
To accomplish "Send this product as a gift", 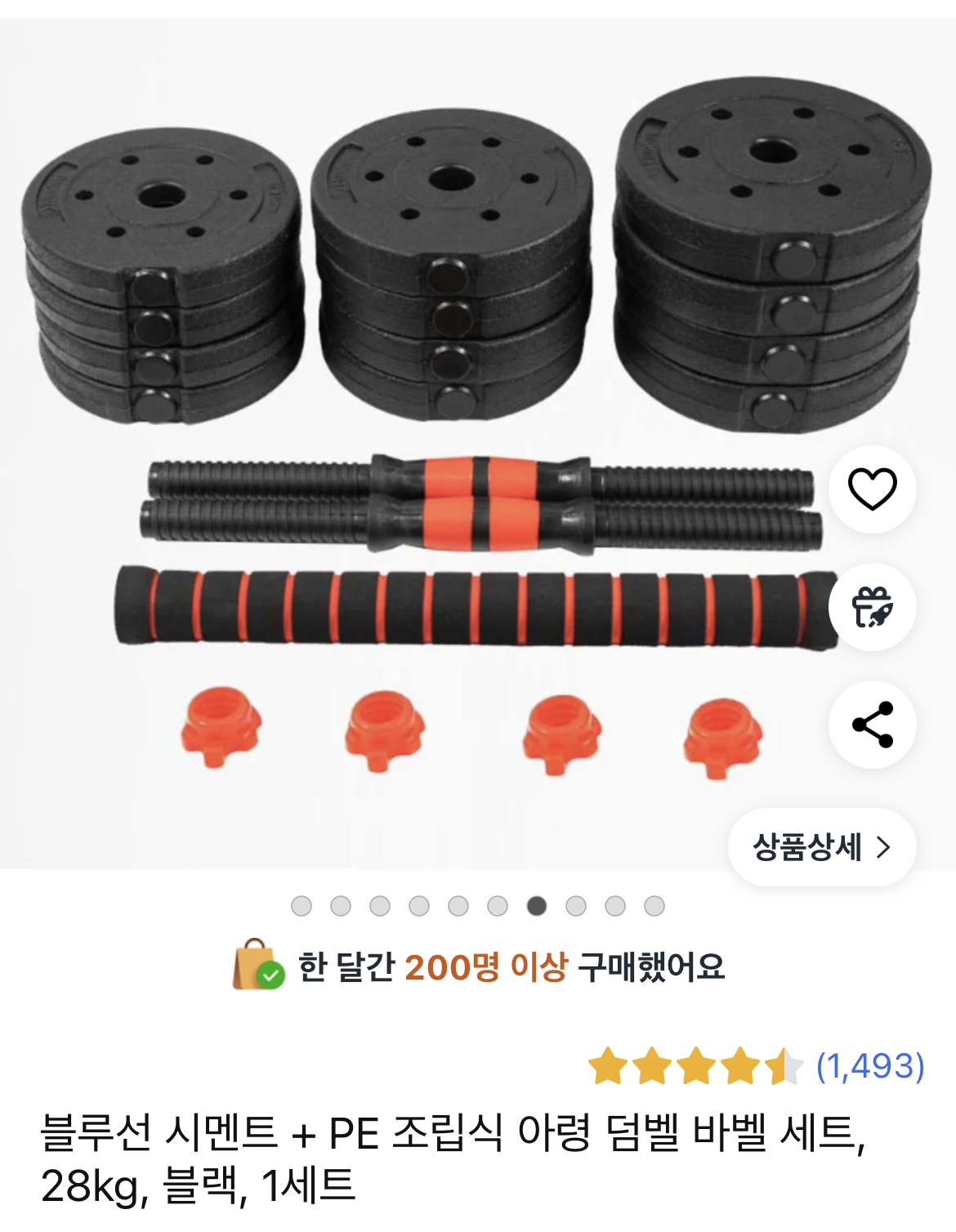I will tap(872, 607).
